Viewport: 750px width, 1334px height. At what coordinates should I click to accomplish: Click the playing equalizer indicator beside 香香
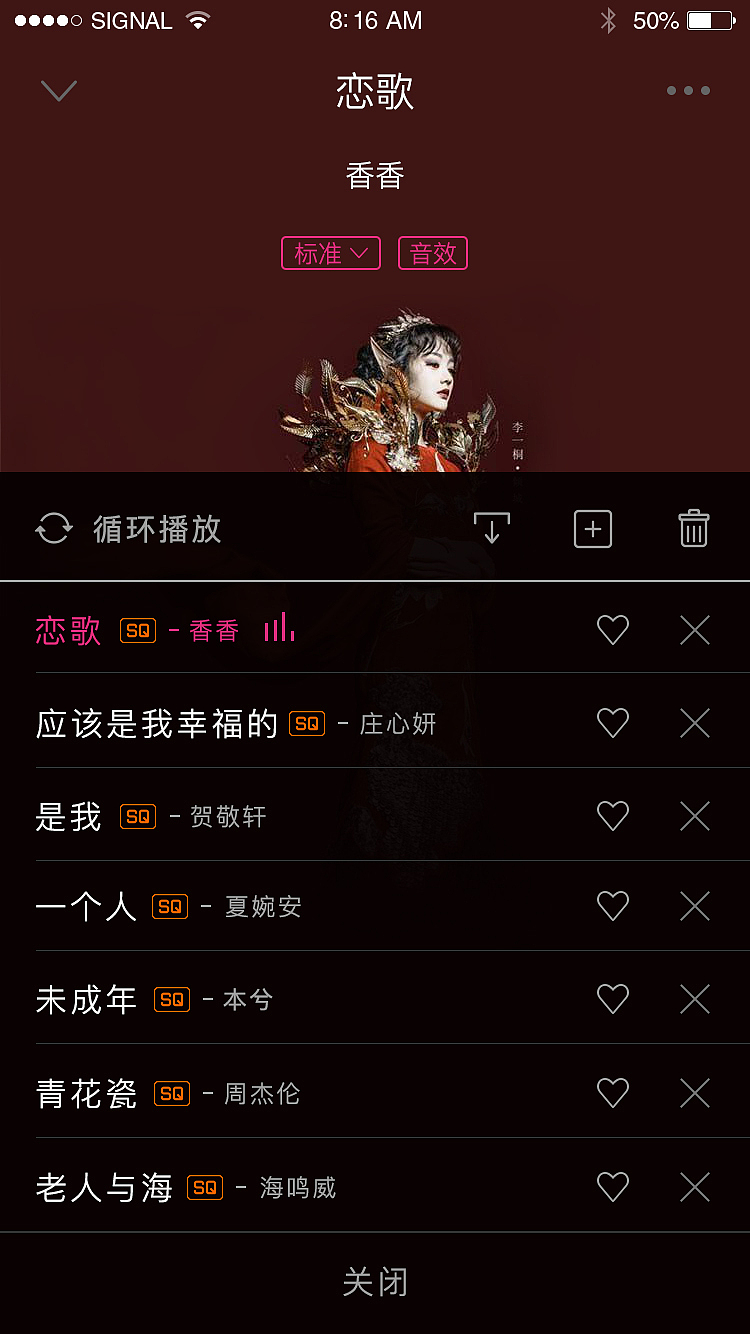(x=279, y=628)
